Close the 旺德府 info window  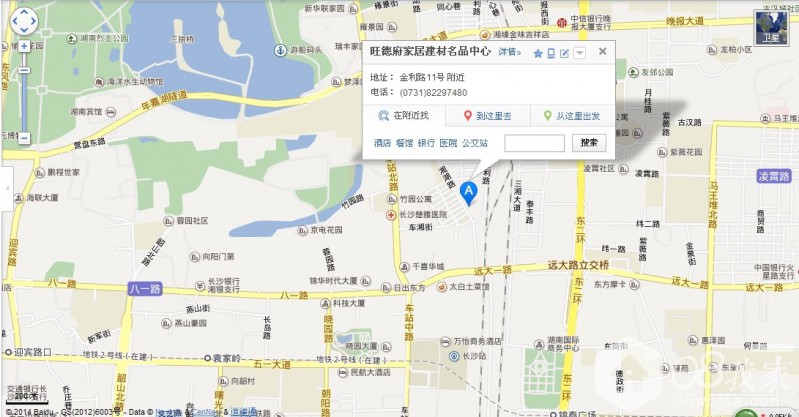click(602, 51)
